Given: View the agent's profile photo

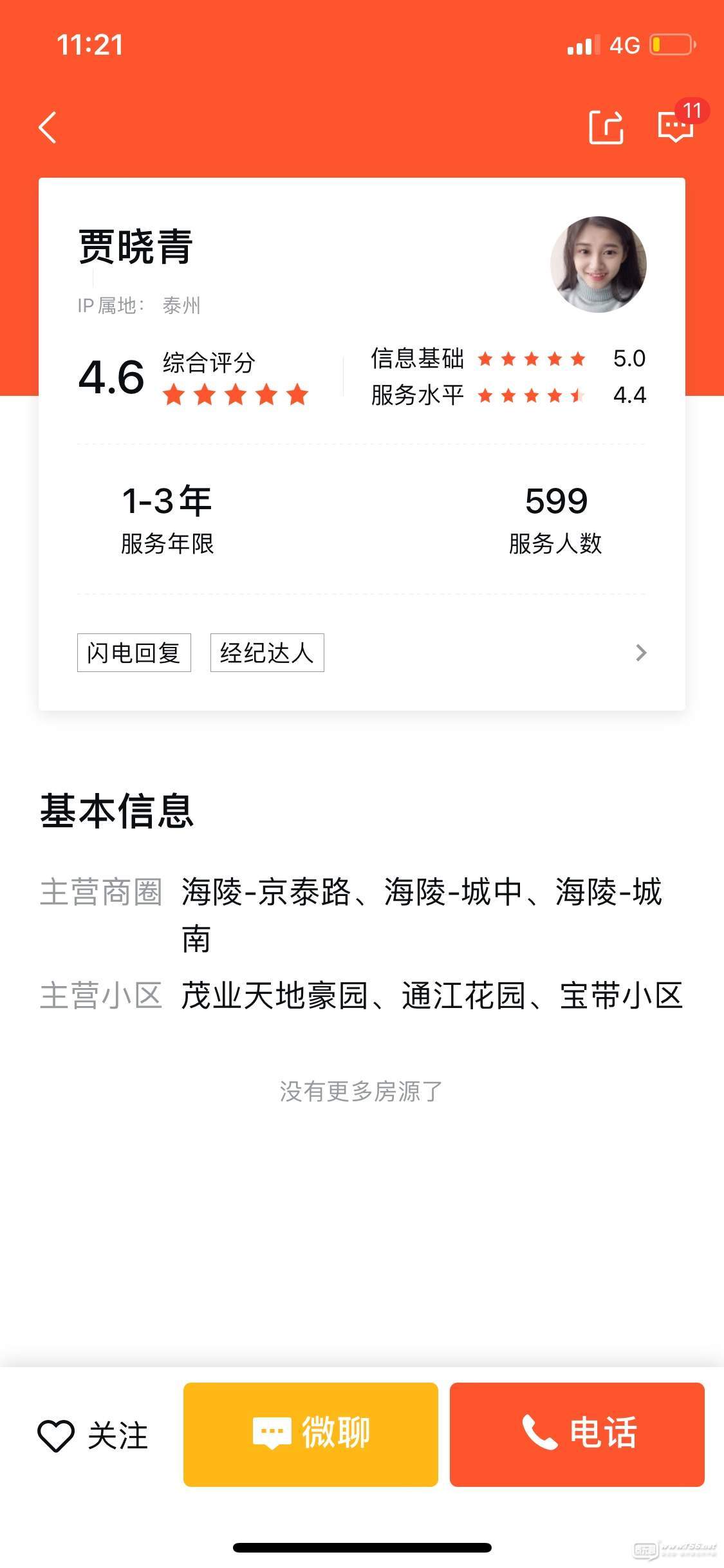Looking at the screenshot, I should tap(598, 265).
